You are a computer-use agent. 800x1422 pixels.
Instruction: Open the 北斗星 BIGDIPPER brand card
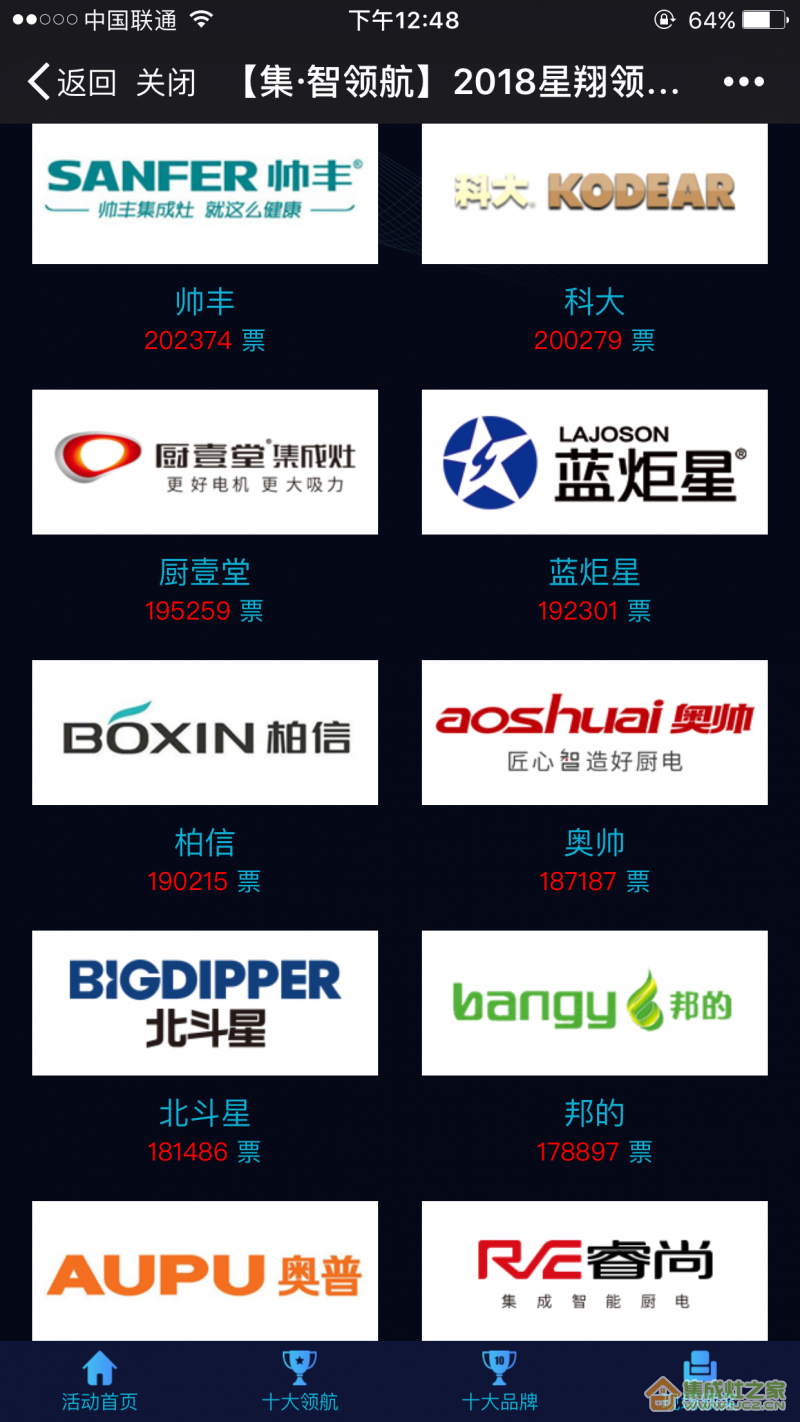205,1003
